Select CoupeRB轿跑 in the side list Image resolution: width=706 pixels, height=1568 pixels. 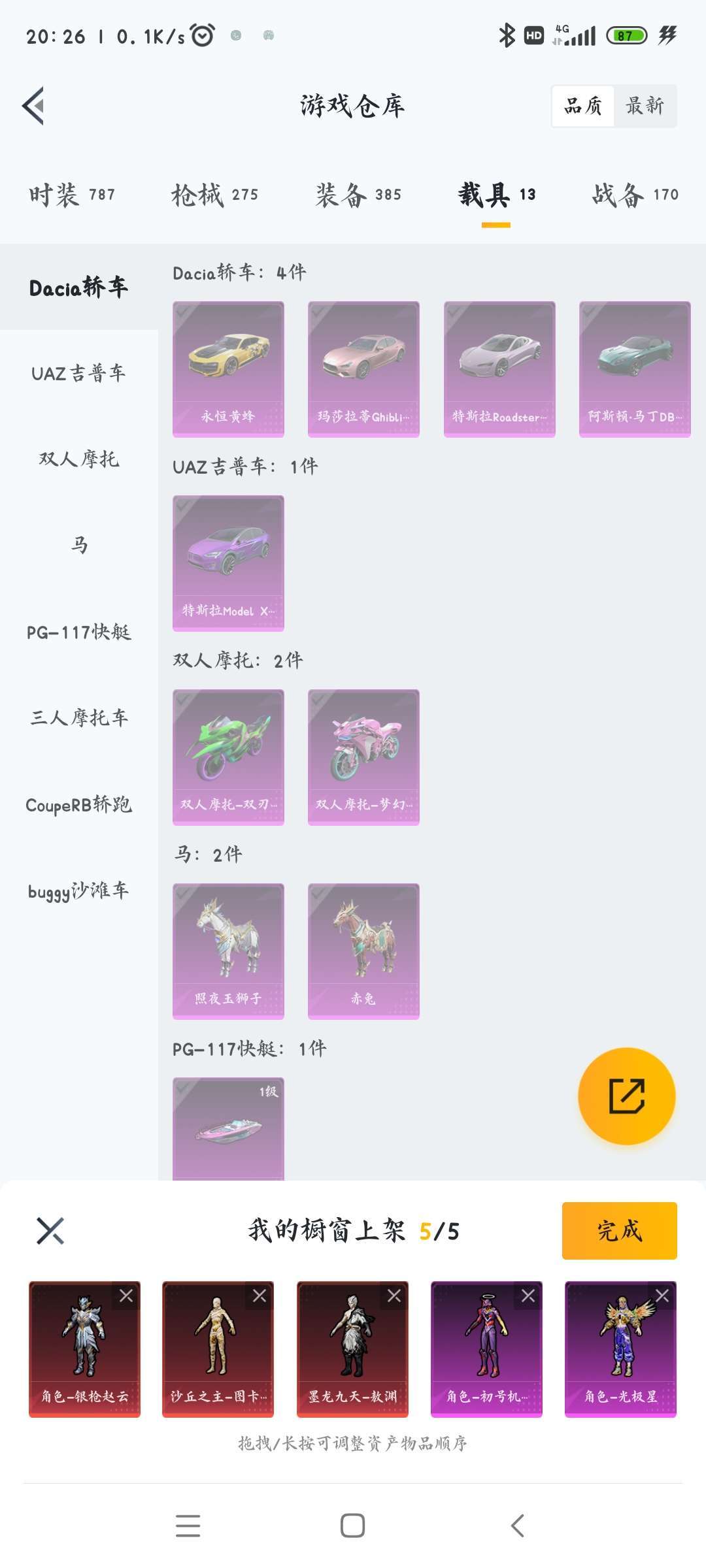(78, 804)
